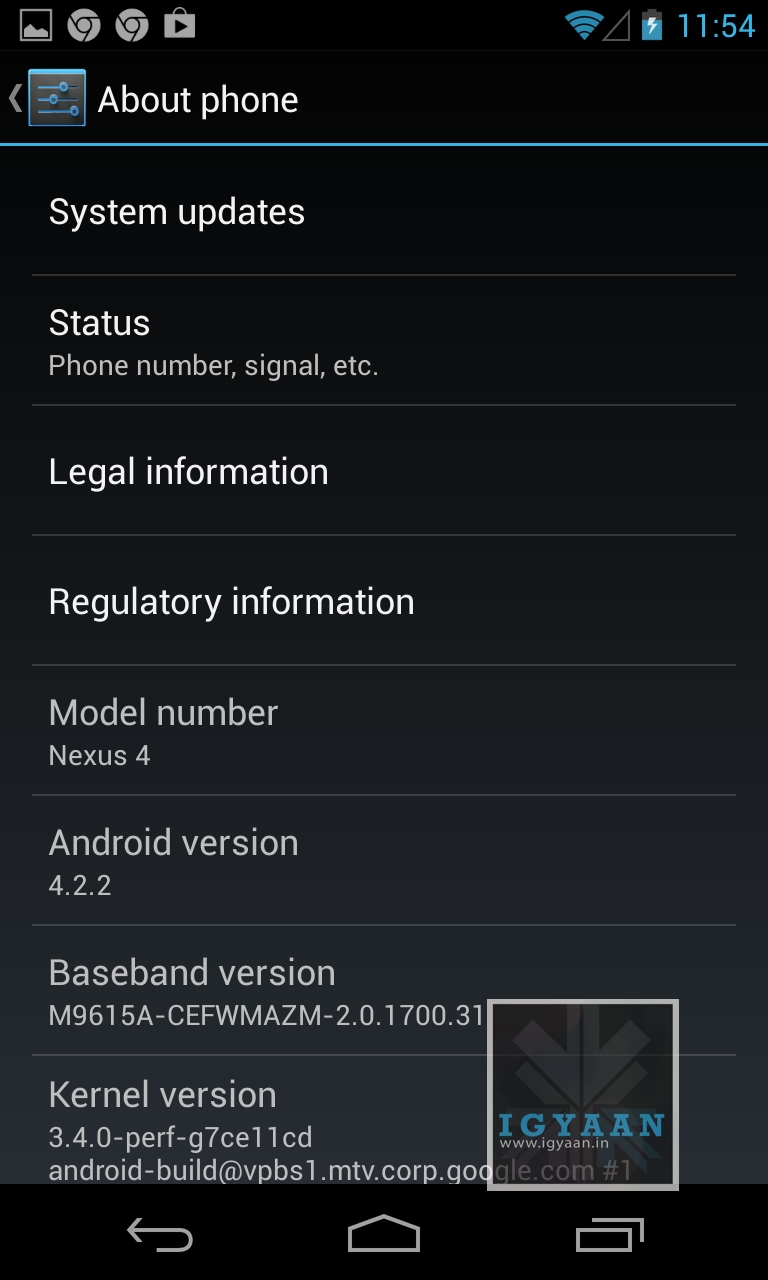This screenshot has height=1280, width=768.
Task: Go back via the About phone settings icon
Action: pos(55,98)
